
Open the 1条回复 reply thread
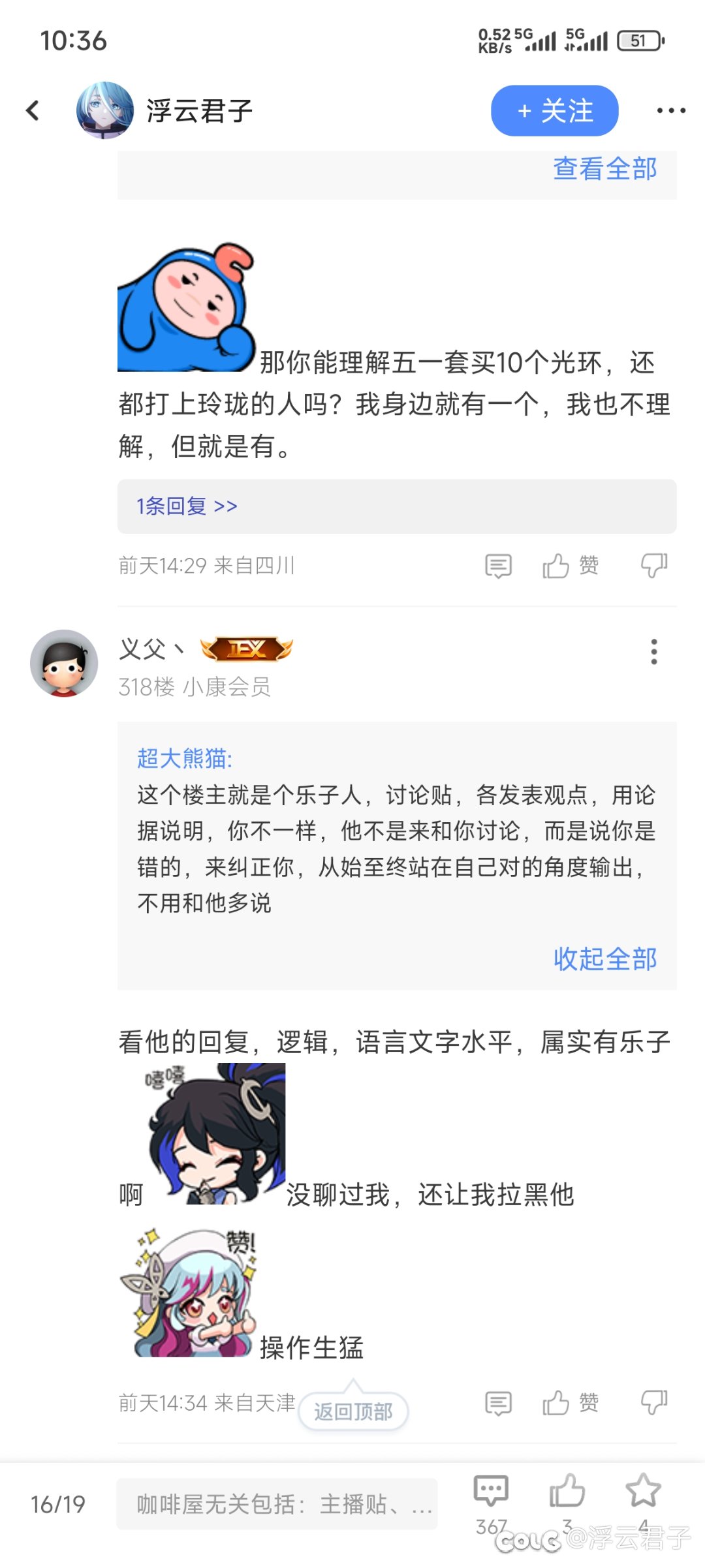click(x=187, y=506)
